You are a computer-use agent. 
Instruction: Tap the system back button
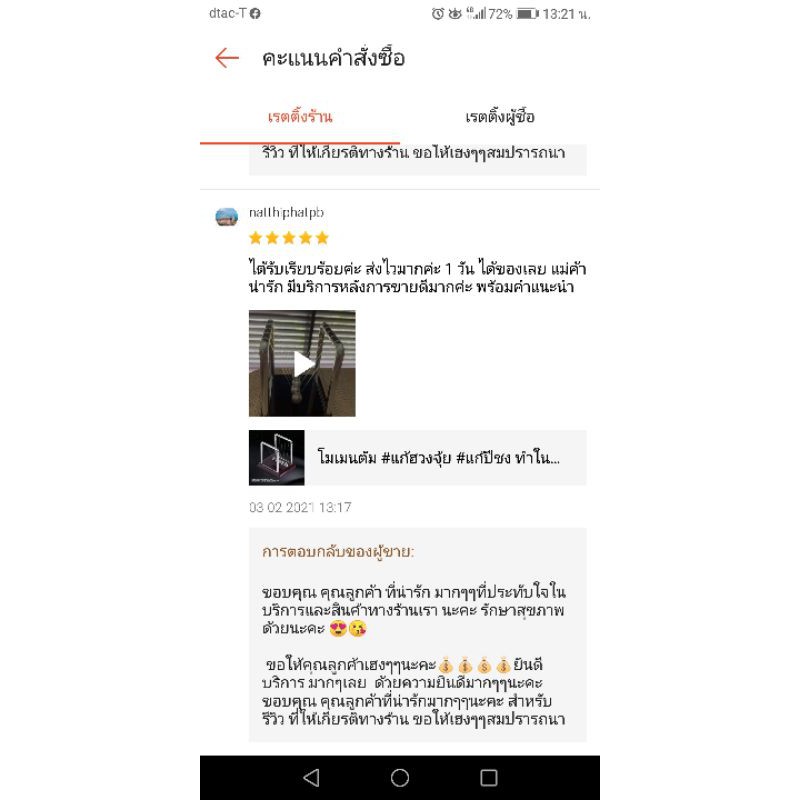[311, 778]
